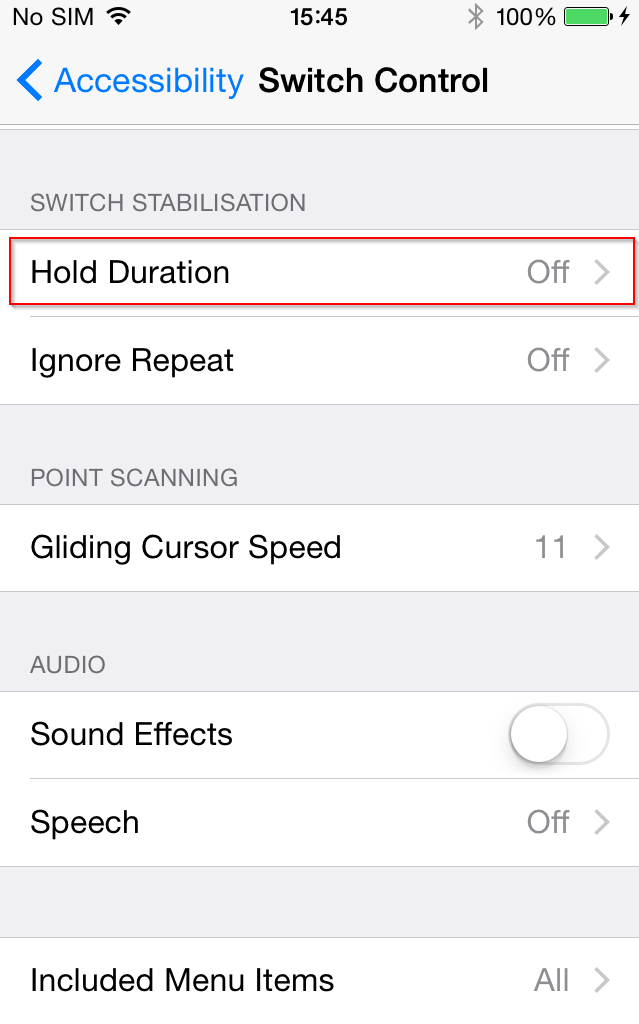The width and height of the screenshot is (639, 1024).
Task: Open Speech options
Action: coord(320,823)
